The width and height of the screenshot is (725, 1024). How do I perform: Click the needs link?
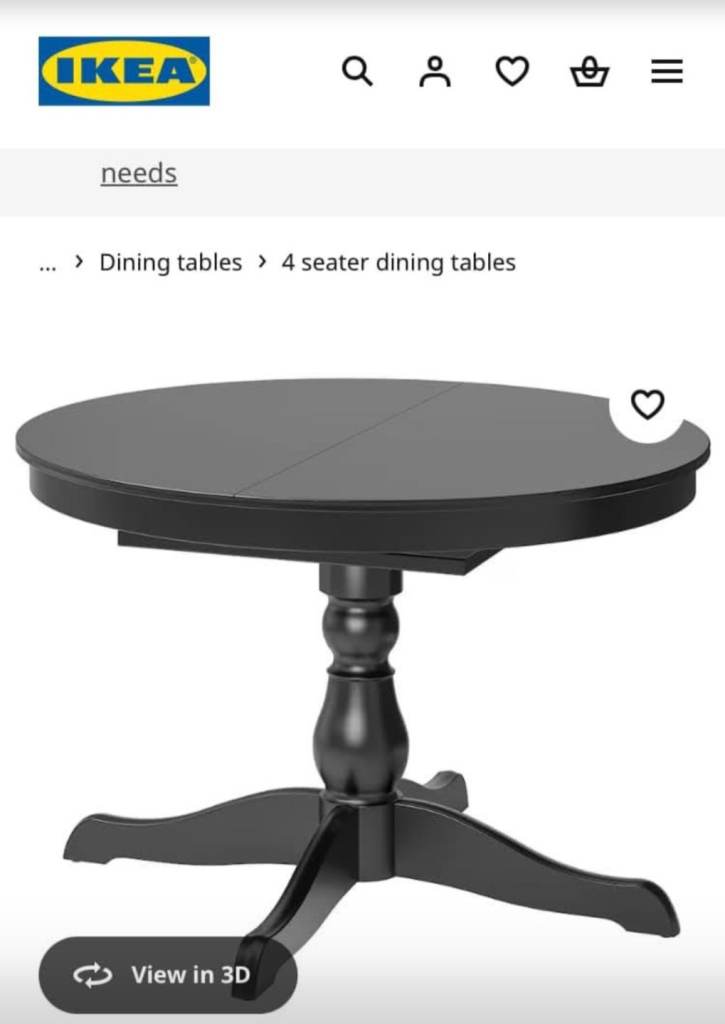(138, 173)
